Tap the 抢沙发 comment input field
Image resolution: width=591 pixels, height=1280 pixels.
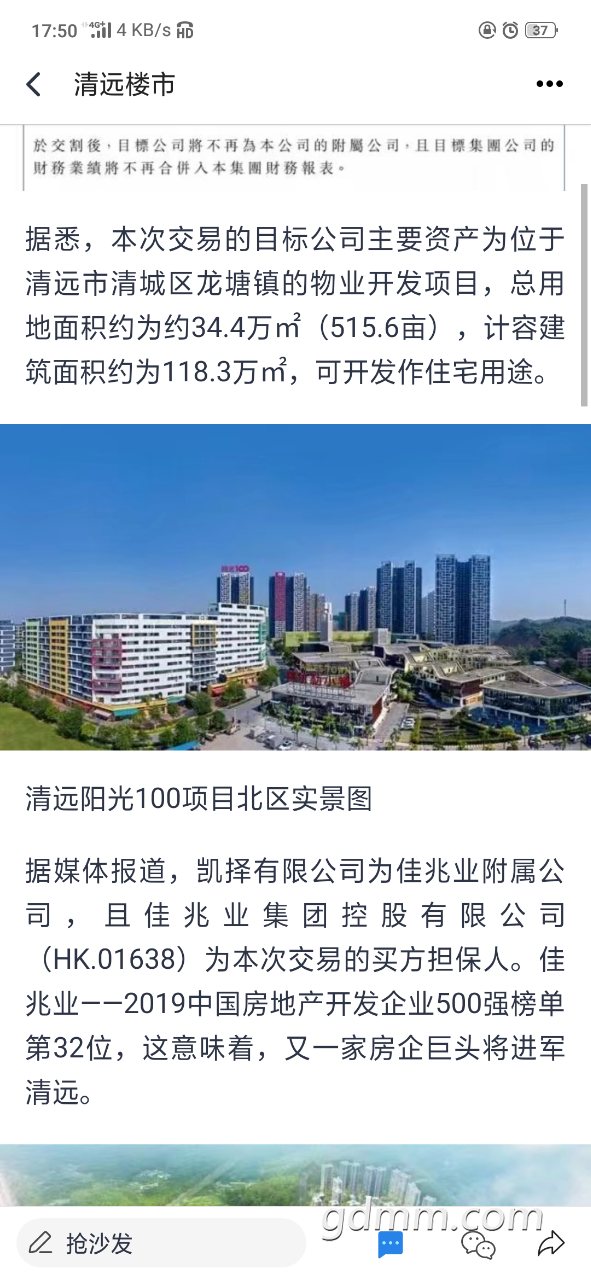(161, 1243)
